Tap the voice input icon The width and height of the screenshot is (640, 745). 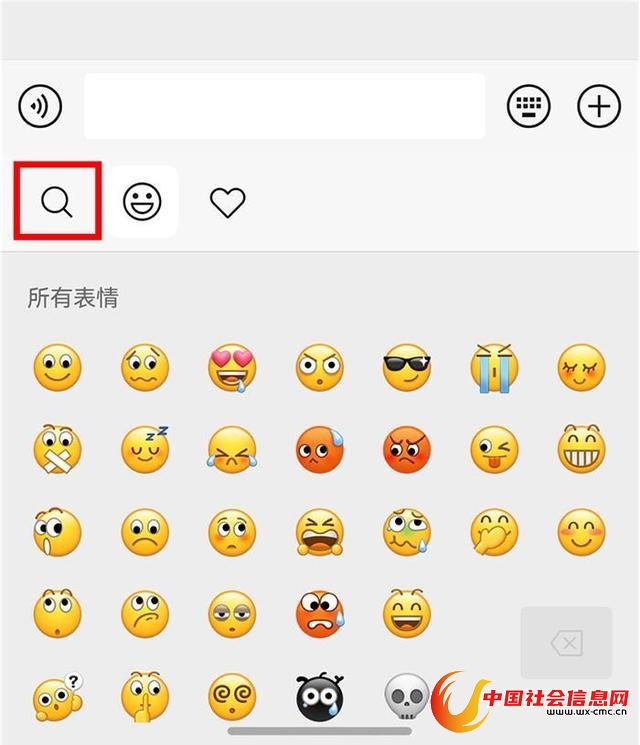click(40, 105)
